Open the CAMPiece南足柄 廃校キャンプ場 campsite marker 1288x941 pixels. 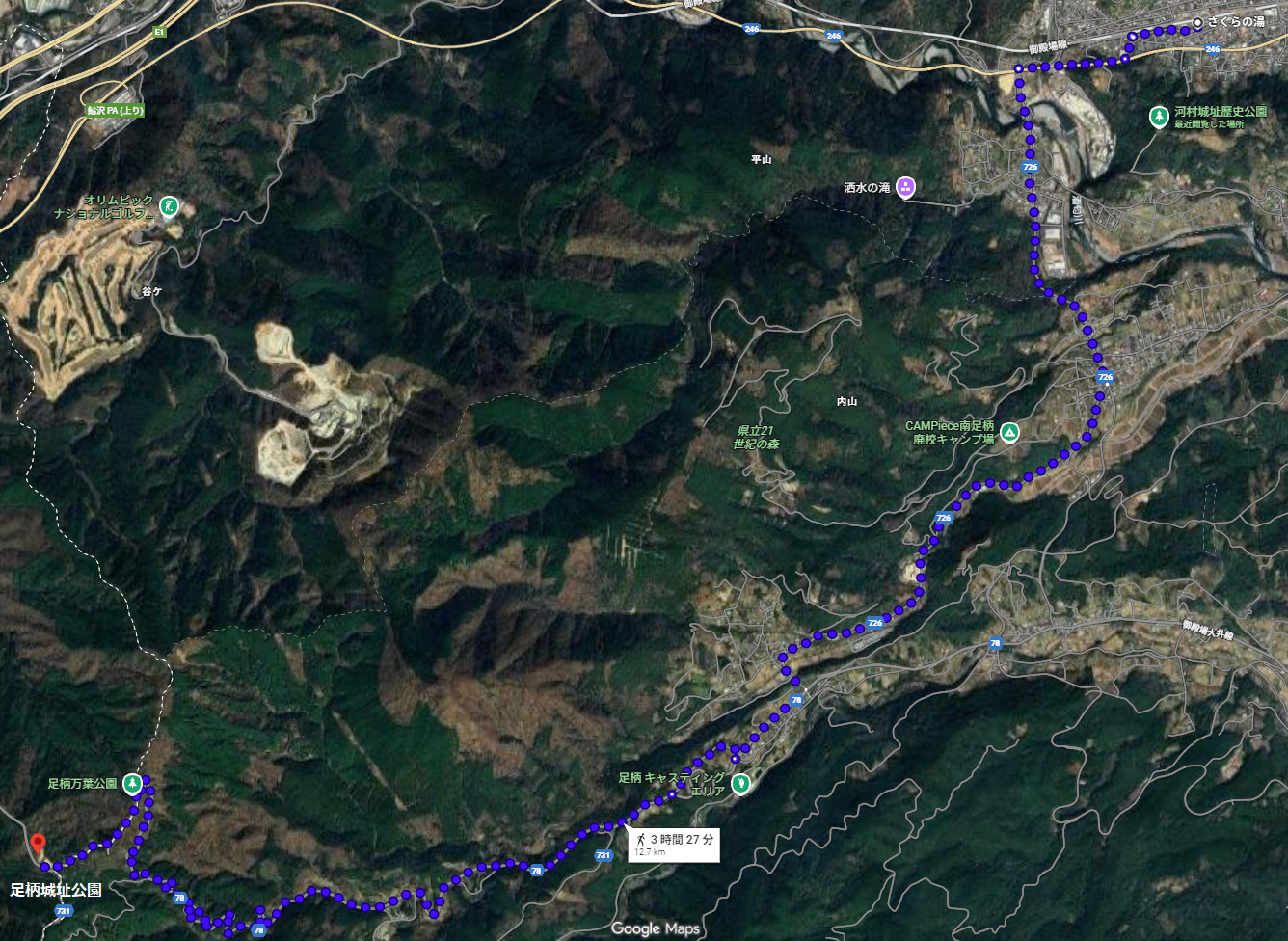(1009, 432)
